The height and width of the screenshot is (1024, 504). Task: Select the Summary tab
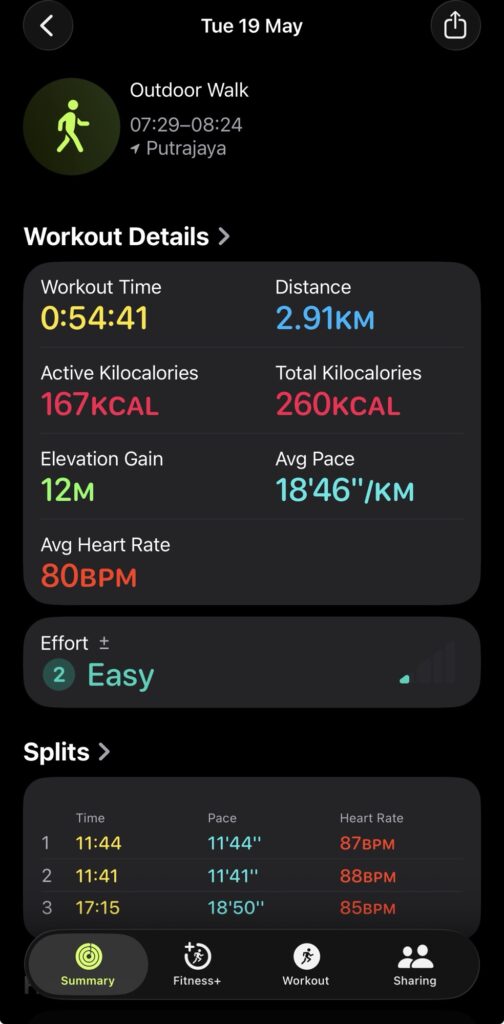click(x=87, y=965)
